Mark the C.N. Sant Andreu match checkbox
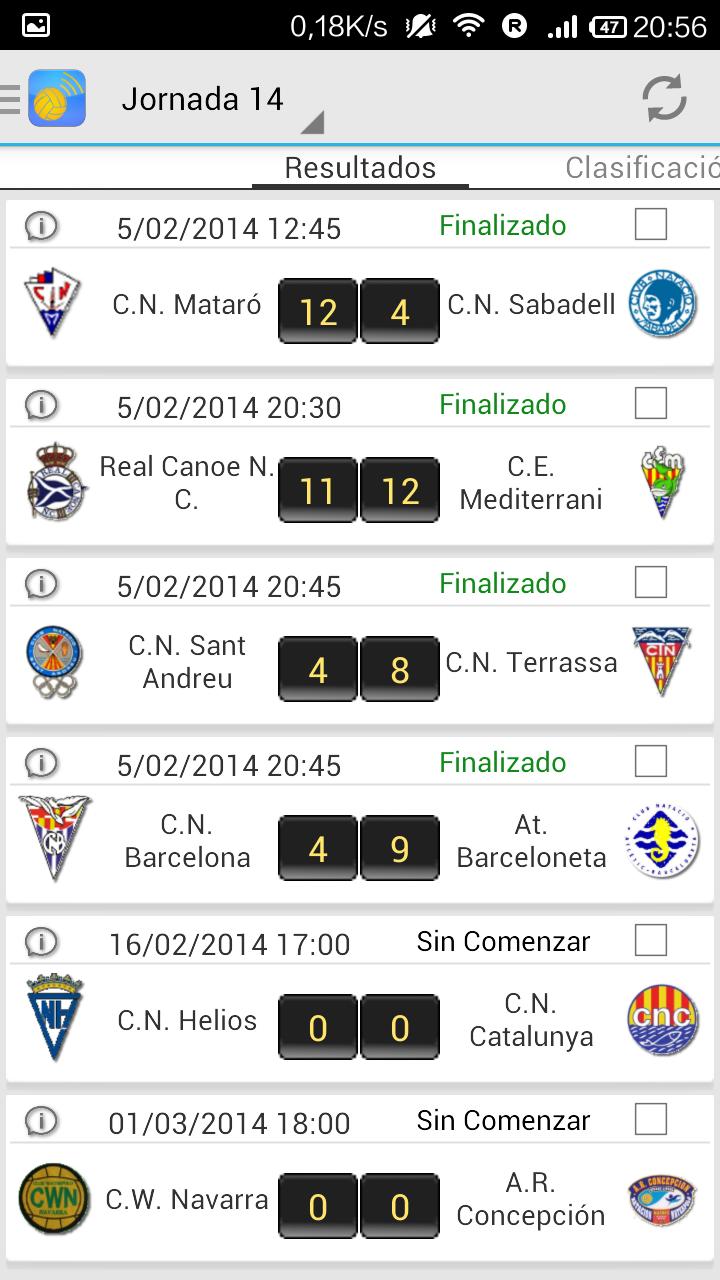 coord(651,582)
